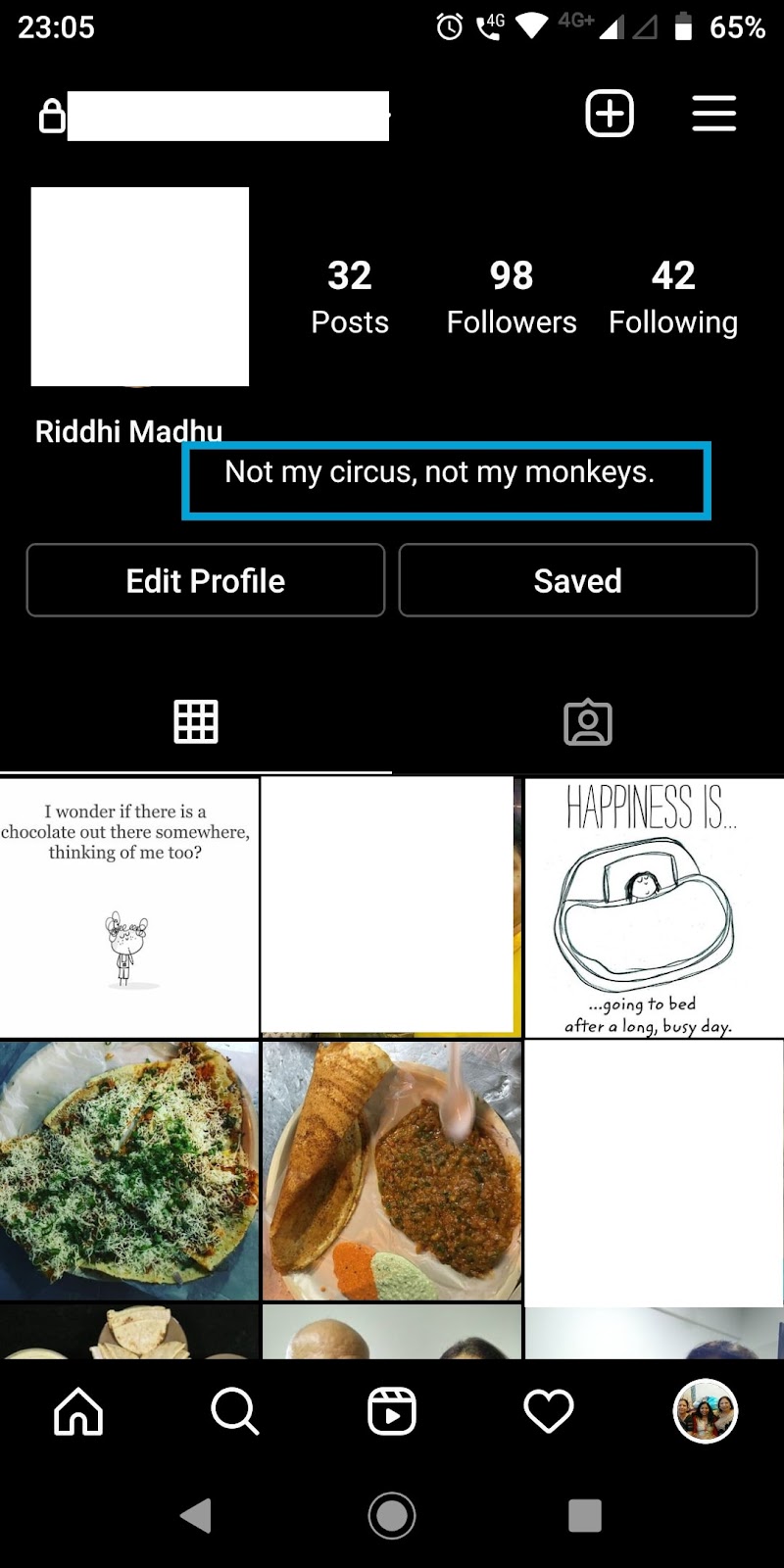Open the Happiness Is post
The width and height of the screenshot is (784, 1568).
654,906
